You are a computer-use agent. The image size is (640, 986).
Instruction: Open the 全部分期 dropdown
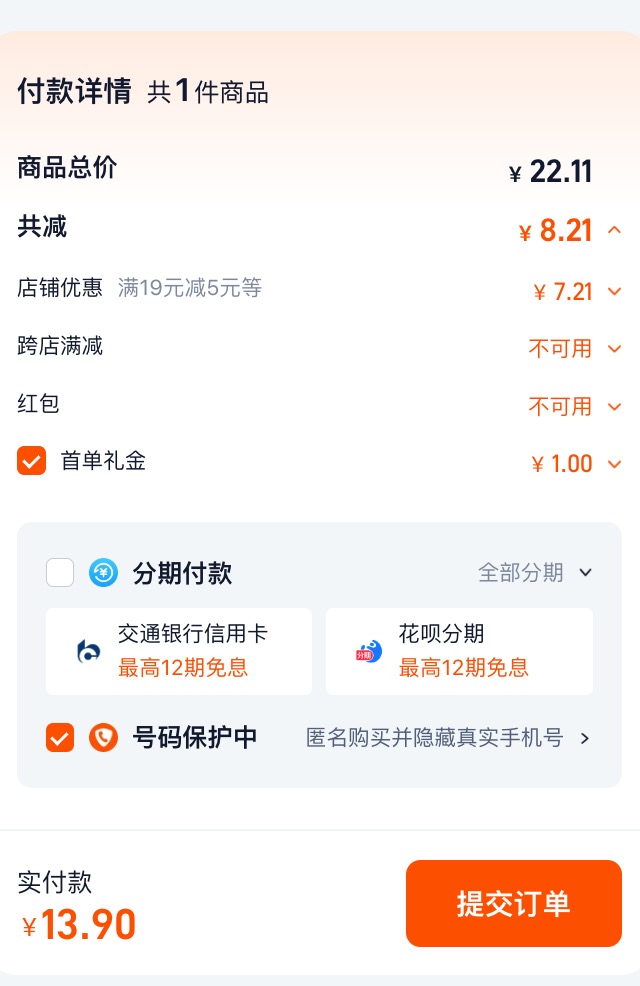(536, 573)
